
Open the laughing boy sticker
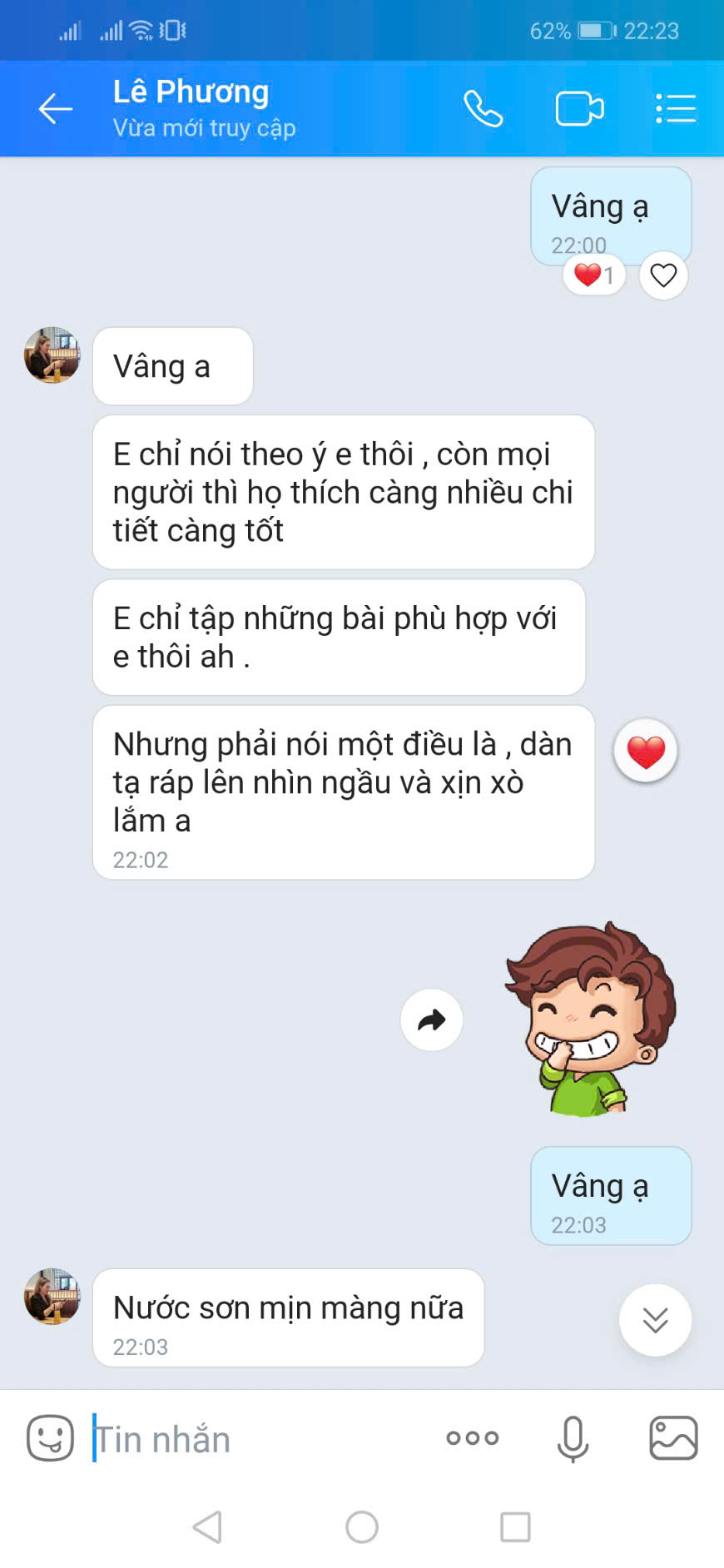(x=591, y=1018)
